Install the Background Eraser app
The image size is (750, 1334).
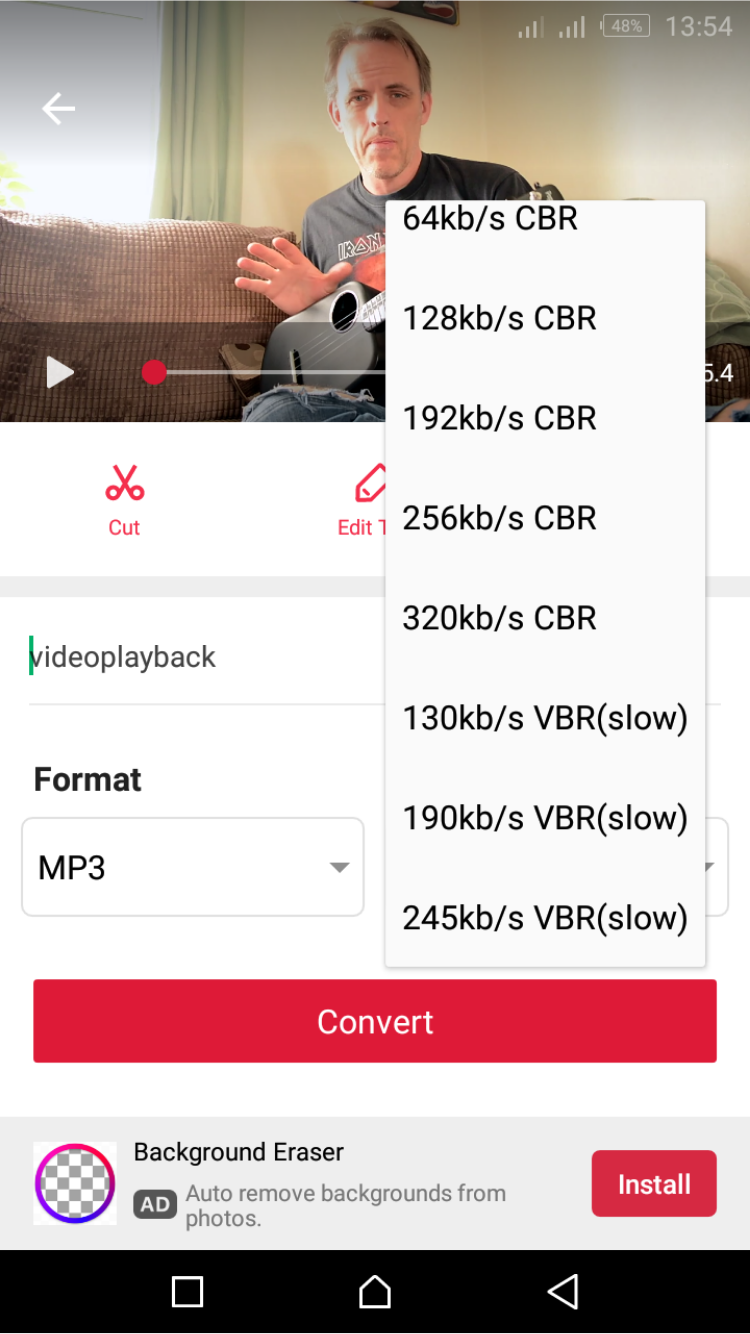point(653,1184)
